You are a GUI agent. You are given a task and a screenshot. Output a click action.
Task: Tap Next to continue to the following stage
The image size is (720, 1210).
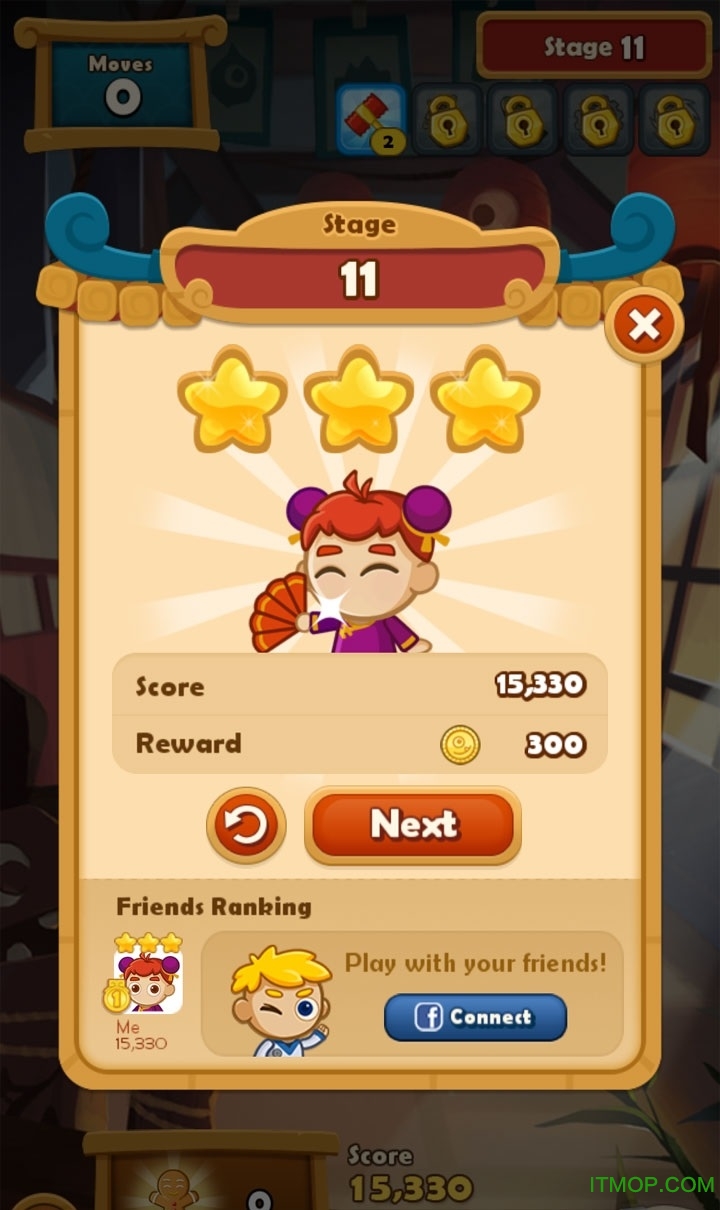pyautogui.click(x=413, y=825)
